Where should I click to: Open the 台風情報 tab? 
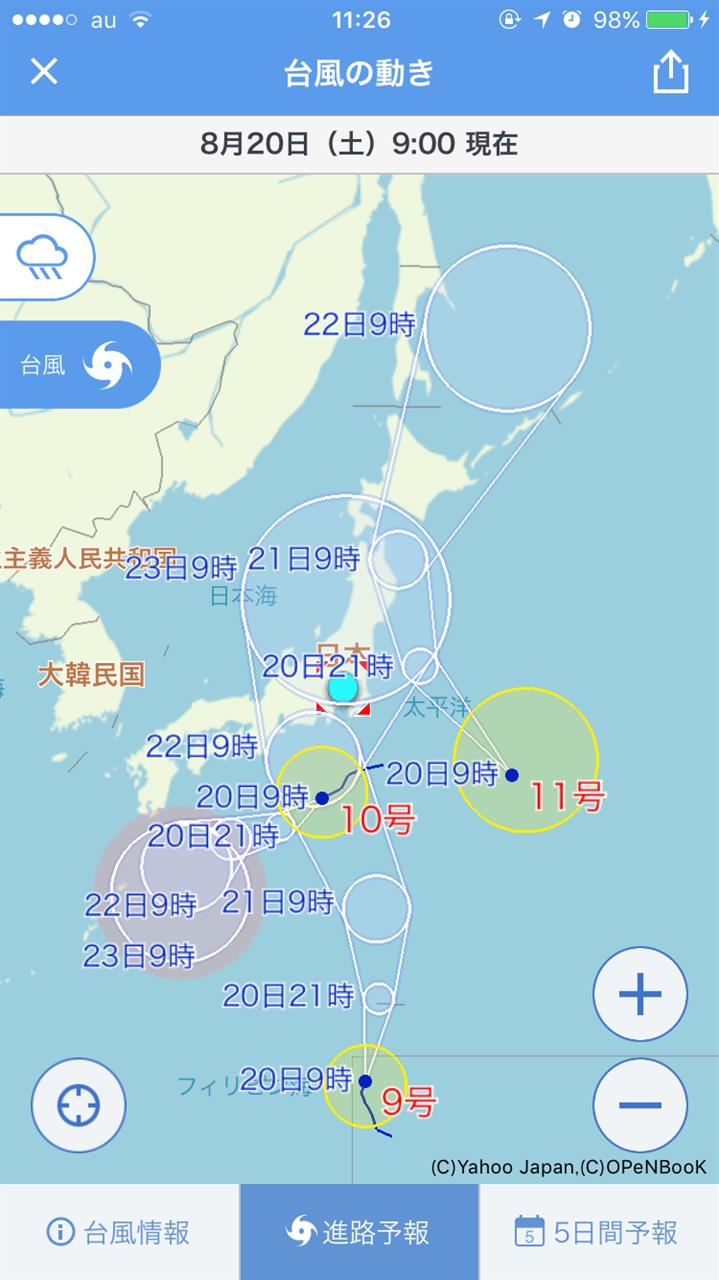click(119, 1232)
